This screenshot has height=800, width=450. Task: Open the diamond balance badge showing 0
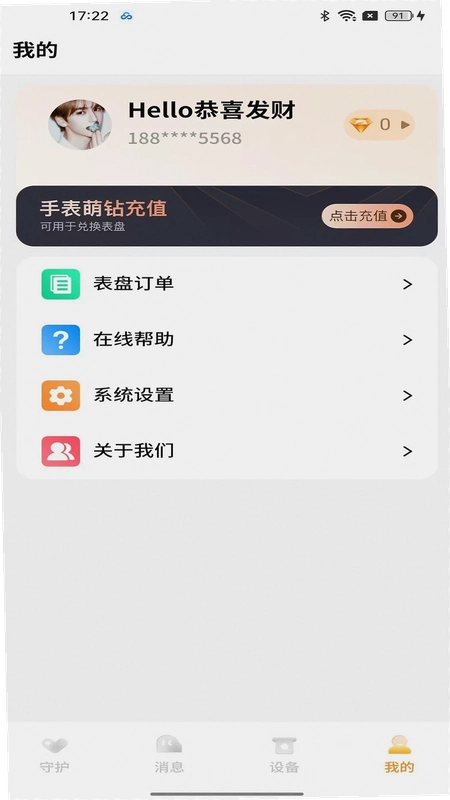(379, 124)
